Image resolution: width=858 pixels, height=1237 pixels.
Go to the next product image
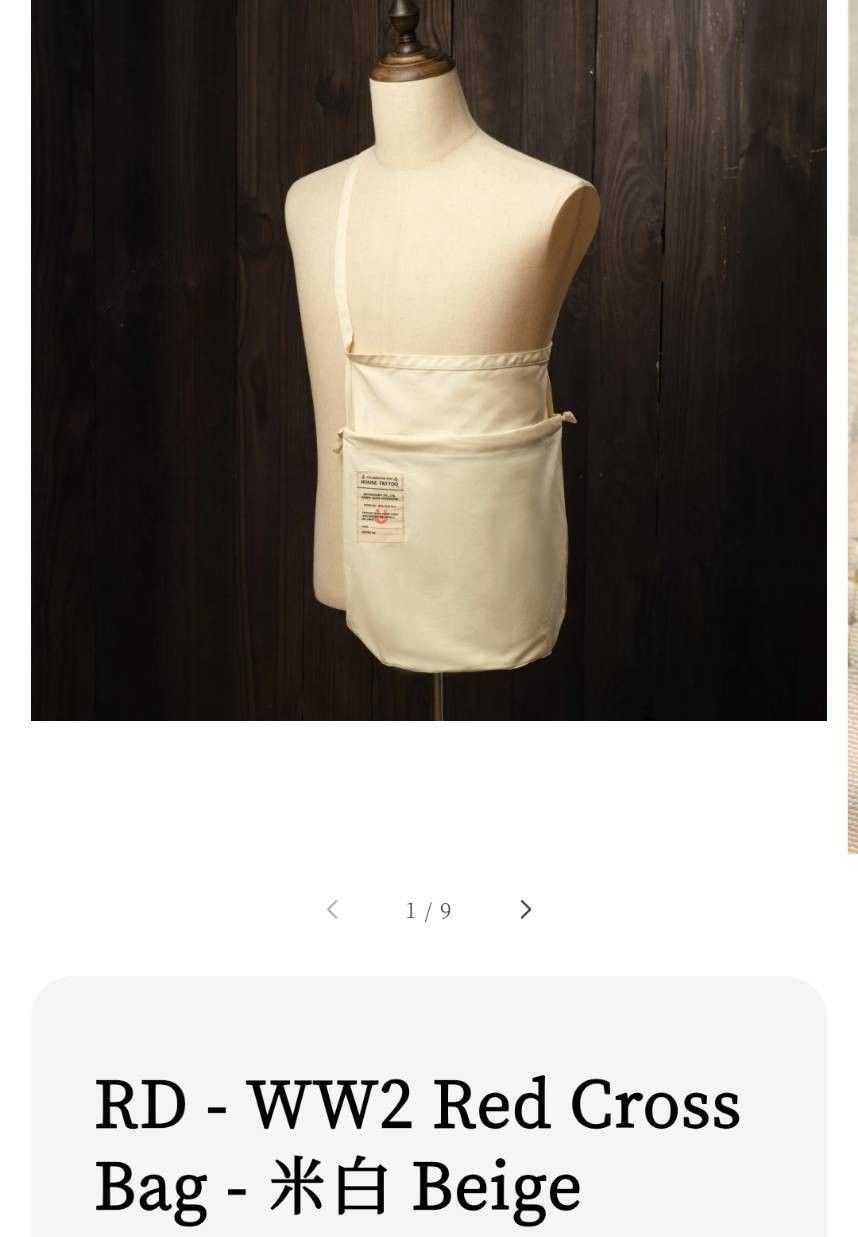pyautogui.click(x=525, y=910)
